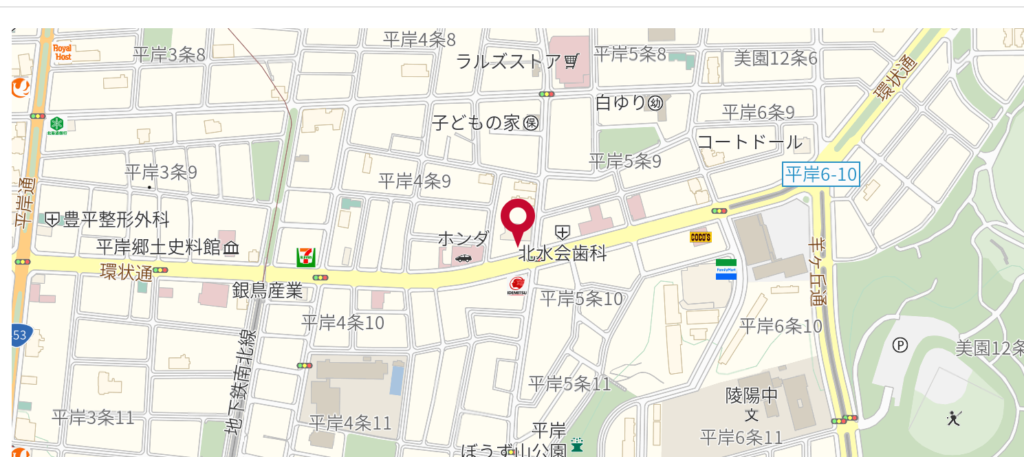
Task: Tap the red location pin marker
Action: [518, 218]
